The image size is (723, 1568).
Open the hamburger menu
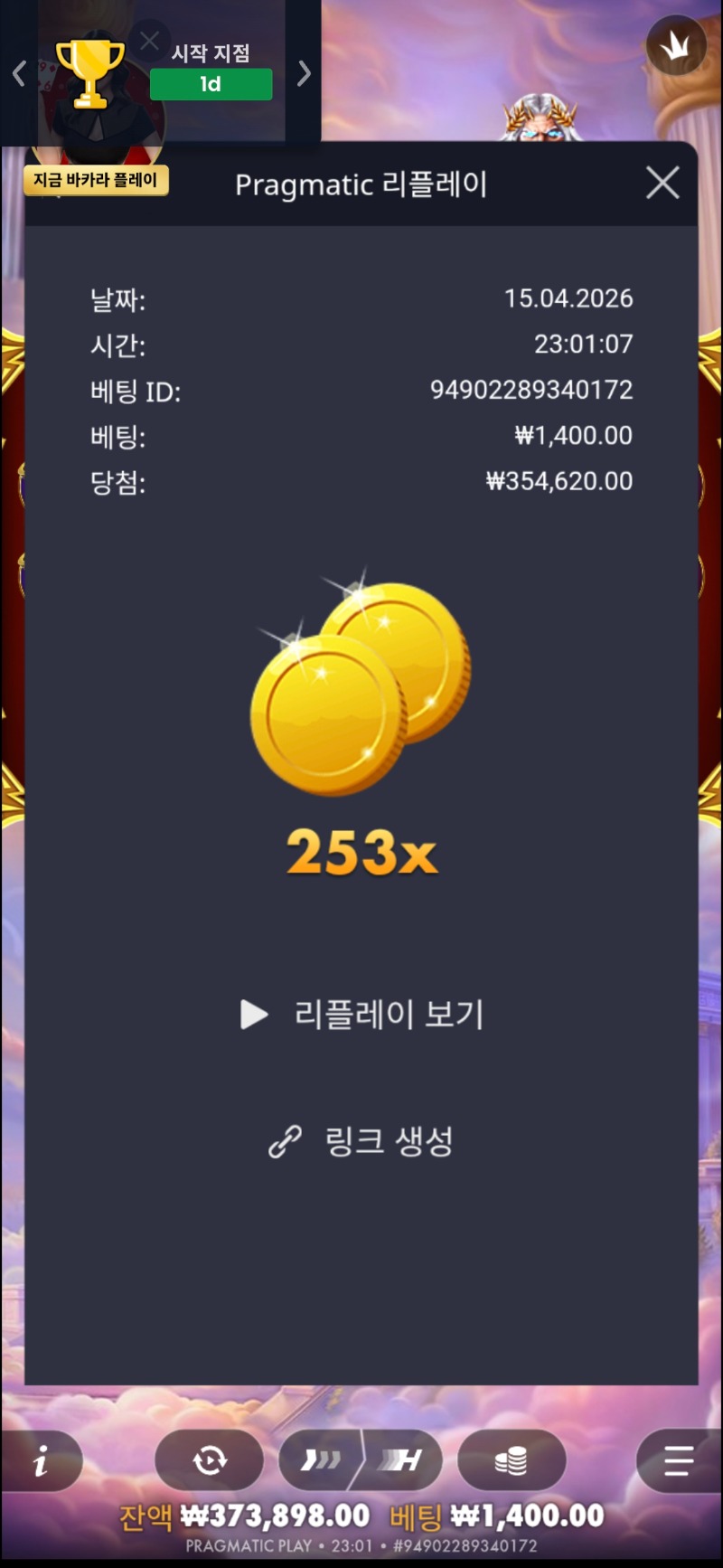pyautogui.click(x=678, y=1460)
